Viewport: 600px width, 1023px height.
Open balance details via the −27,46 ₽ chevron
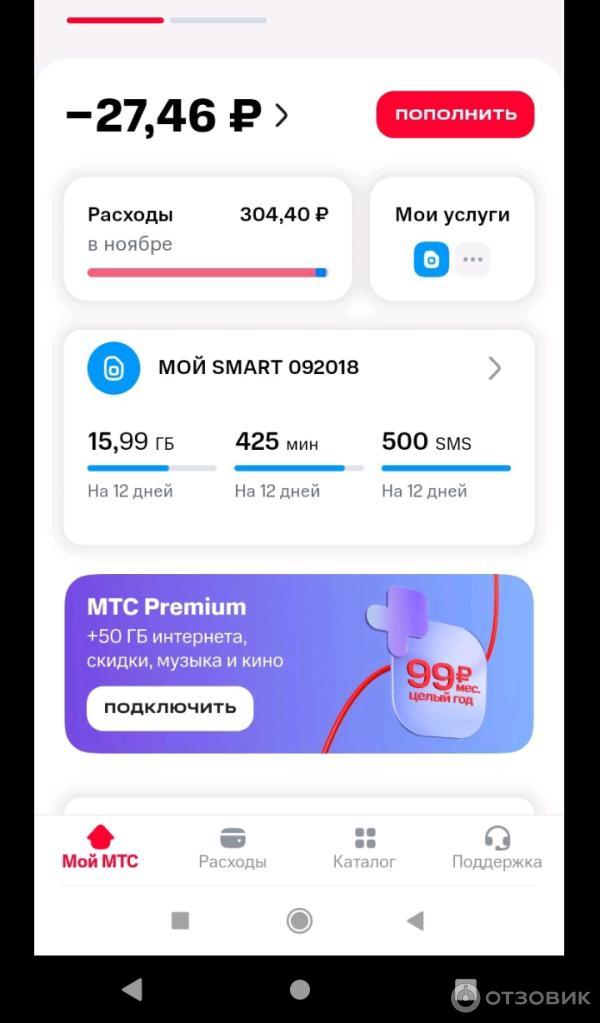click(x=282, y=115)
